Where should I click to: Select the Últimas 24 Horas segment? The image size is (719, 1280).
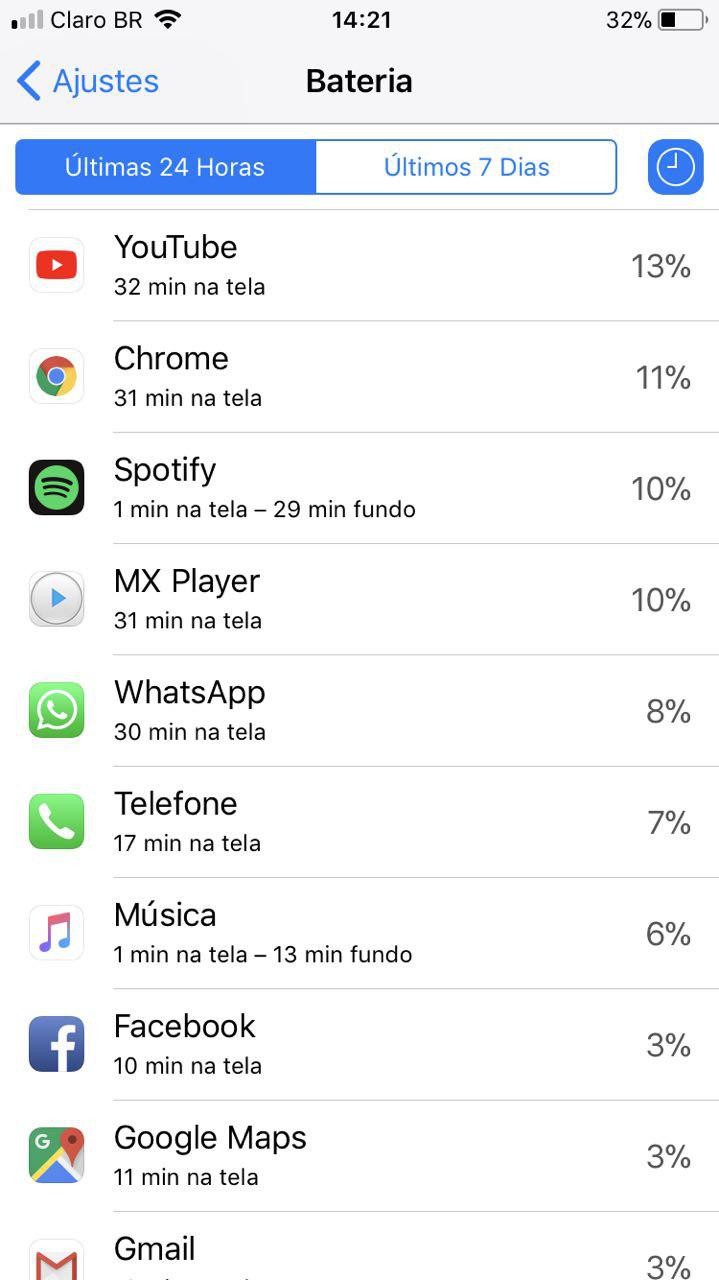click(165, 166)
